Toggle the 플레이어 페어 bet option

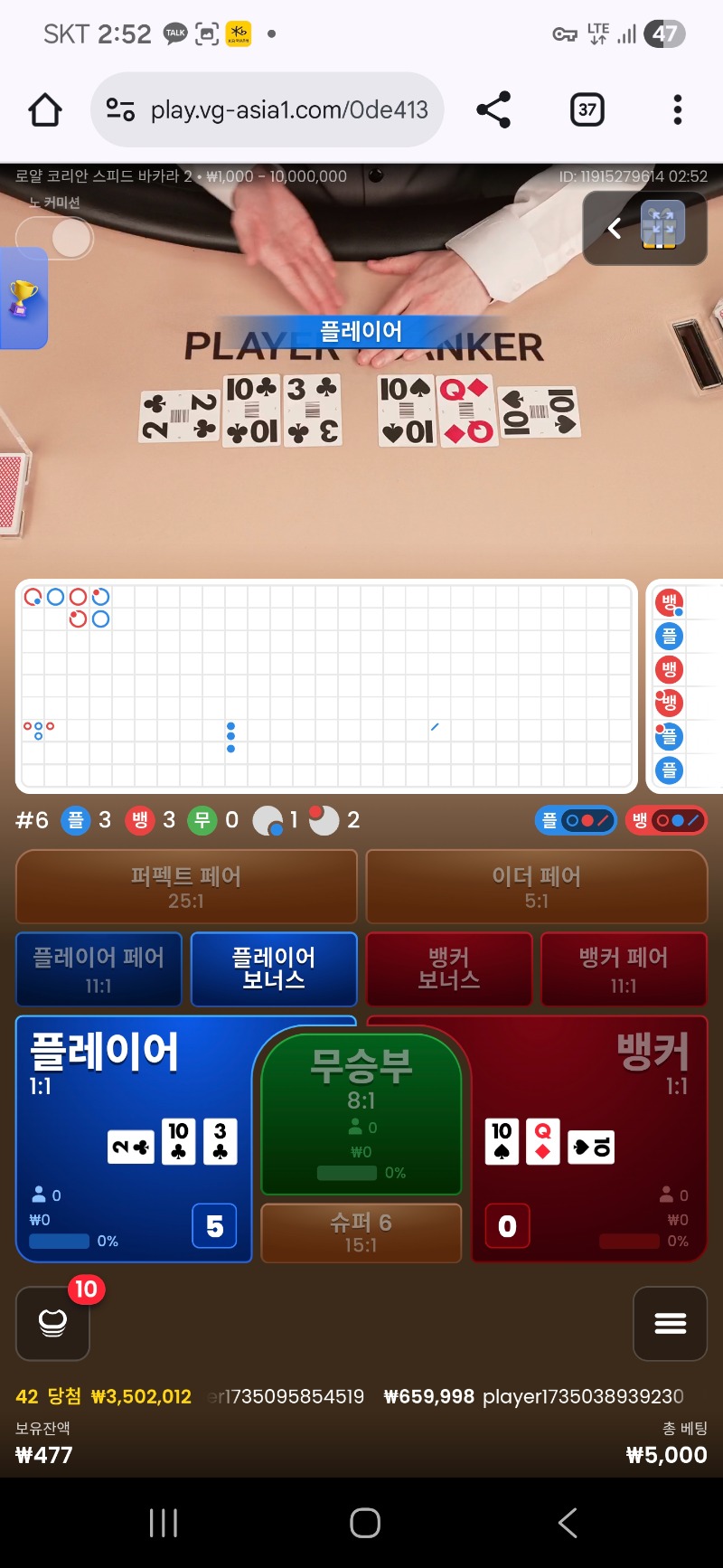tap(99, 969)
